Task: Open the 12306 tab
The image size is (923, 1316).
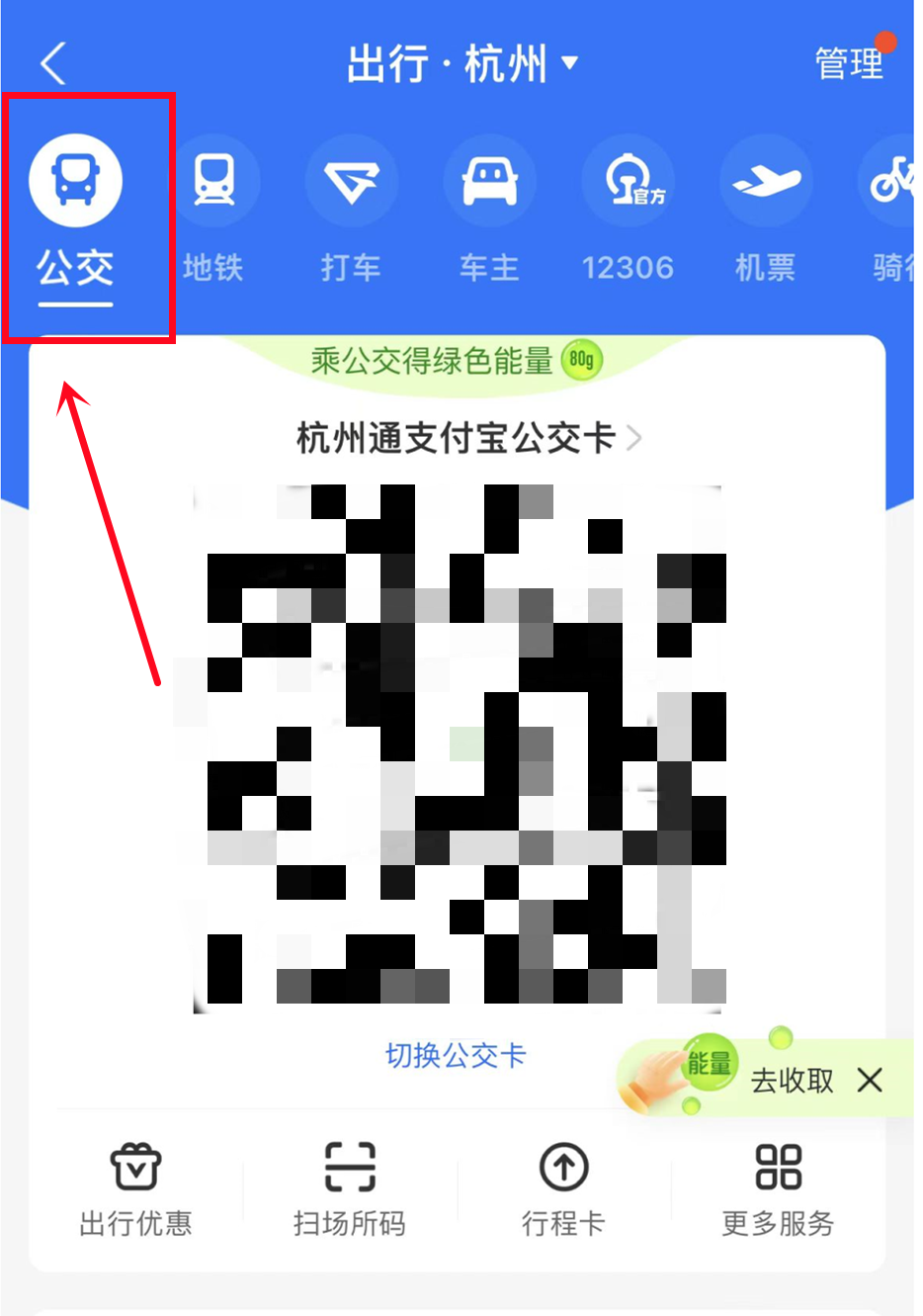Action: (628, 213)
